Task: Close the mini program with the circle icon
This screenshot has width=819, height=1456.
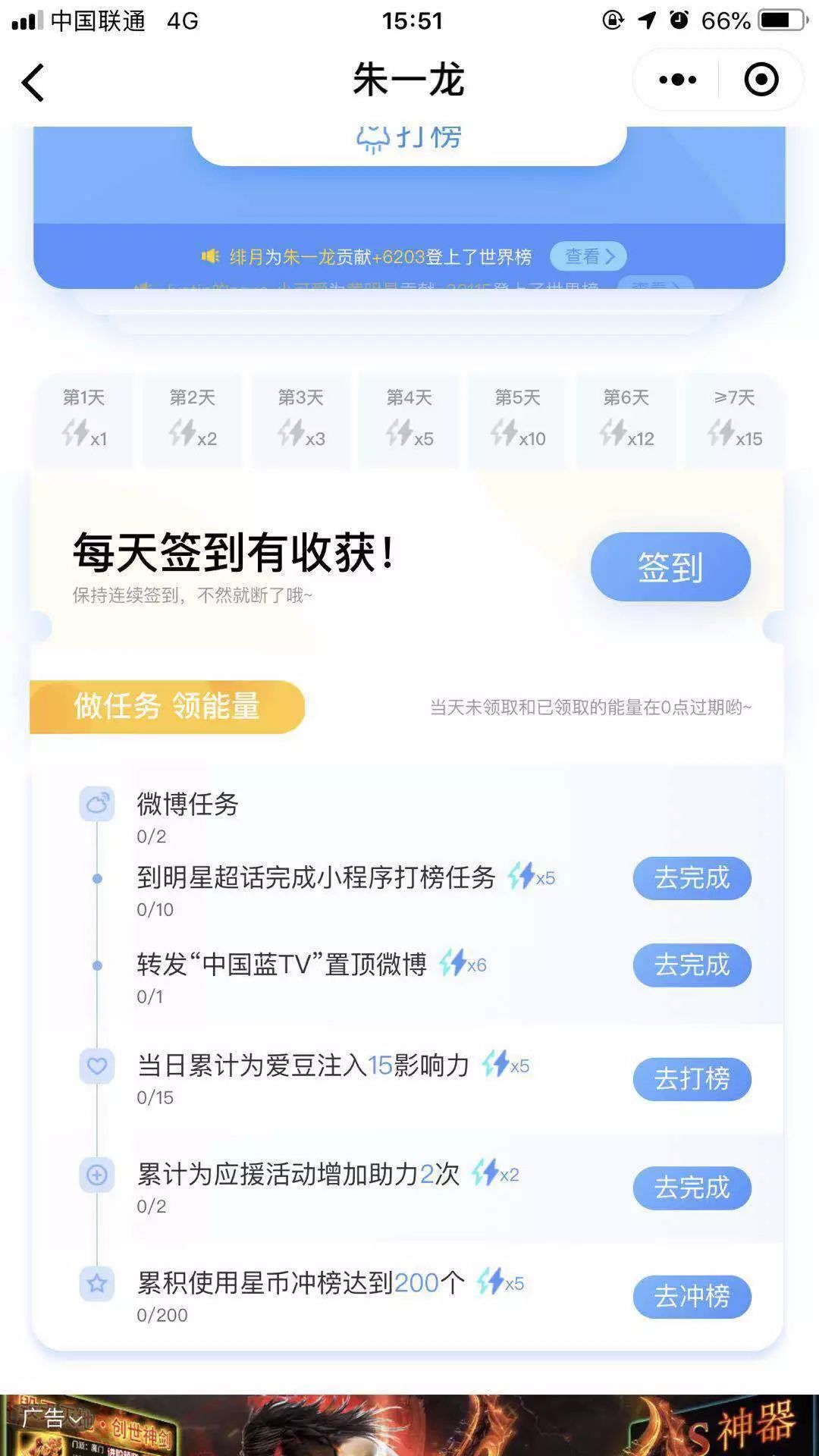Action: point(761,80)
